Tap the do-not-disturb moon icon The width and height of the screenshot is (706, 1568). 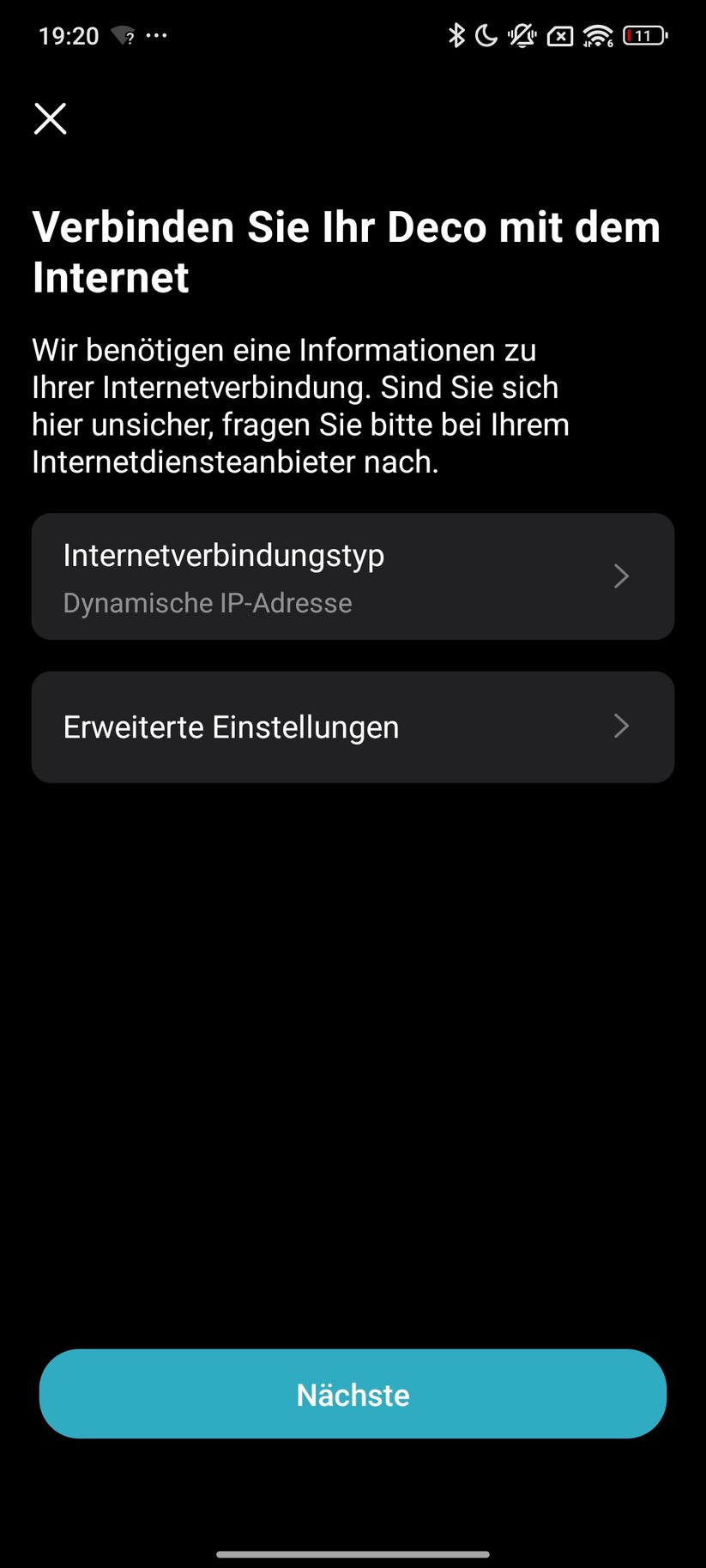(485, 35)
